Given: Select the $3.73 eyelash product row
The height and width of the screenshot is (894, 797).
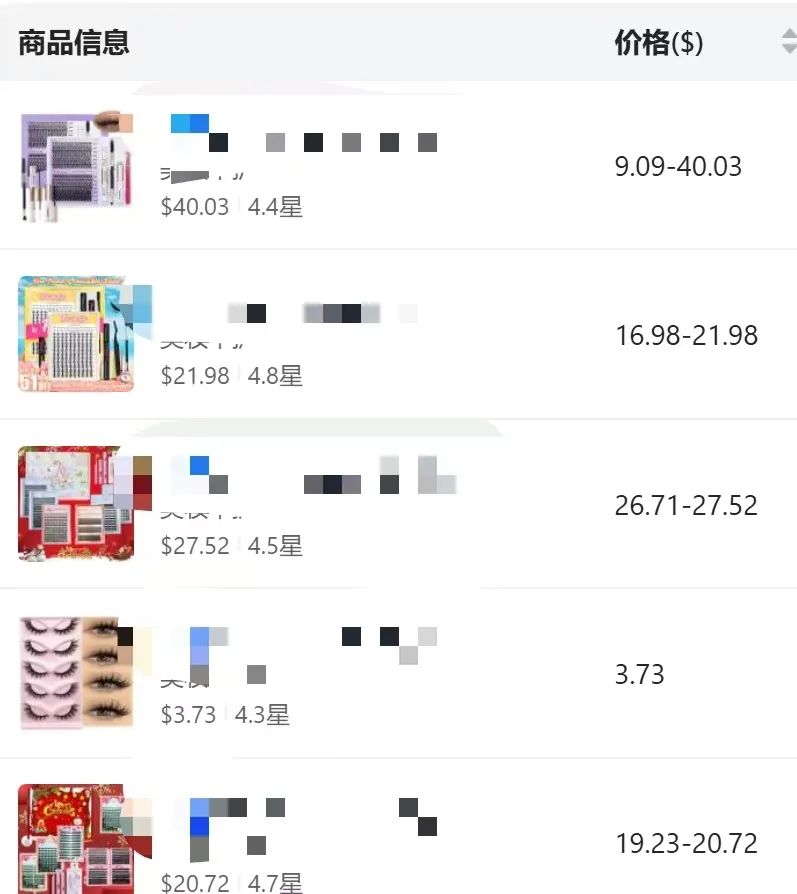Looking at the screenshot, I should [76, 673].
